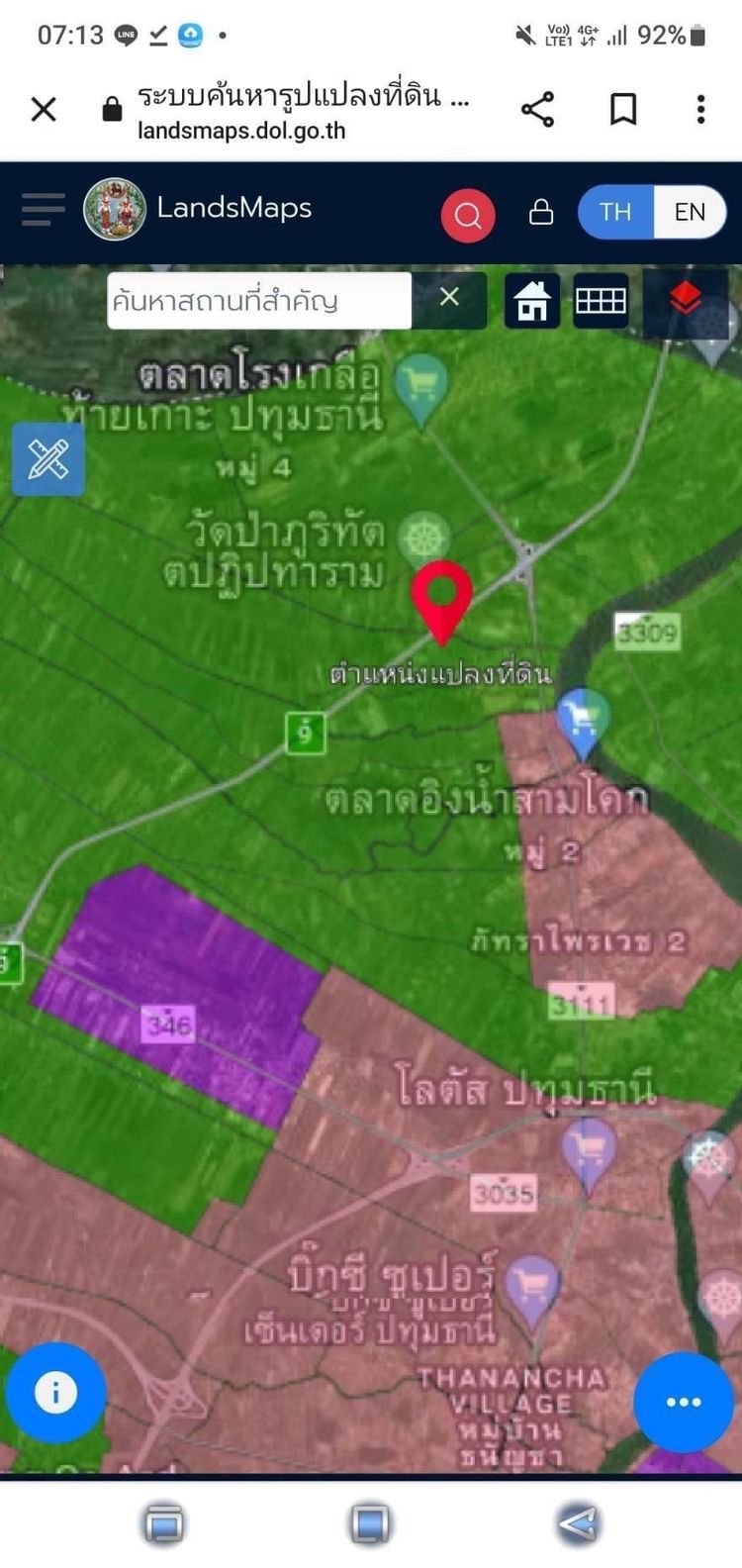Open the measuring tools button
This screenshot has height=1568, width=742.
[47, 459]
